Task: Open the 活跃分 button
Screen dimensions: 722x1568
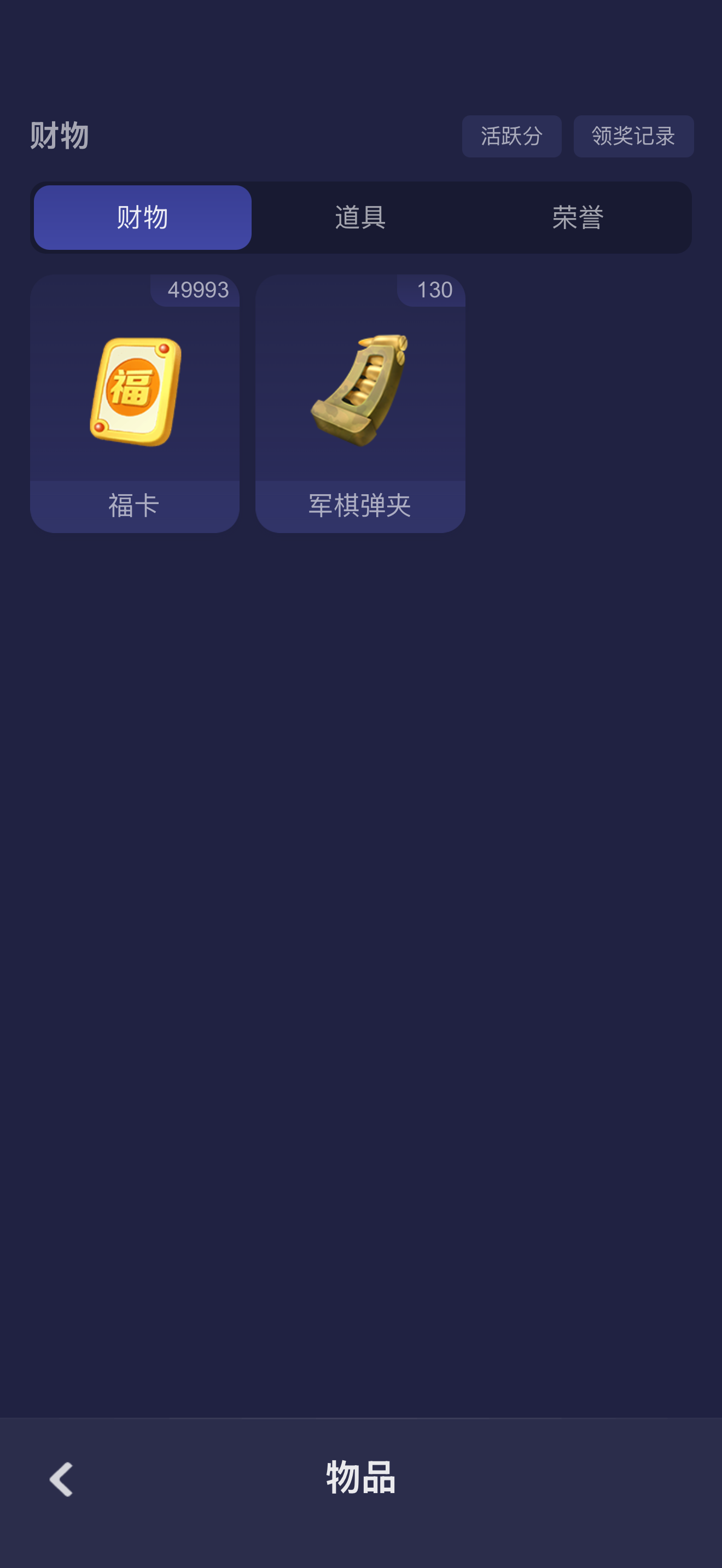Action: tap(511, 136)
